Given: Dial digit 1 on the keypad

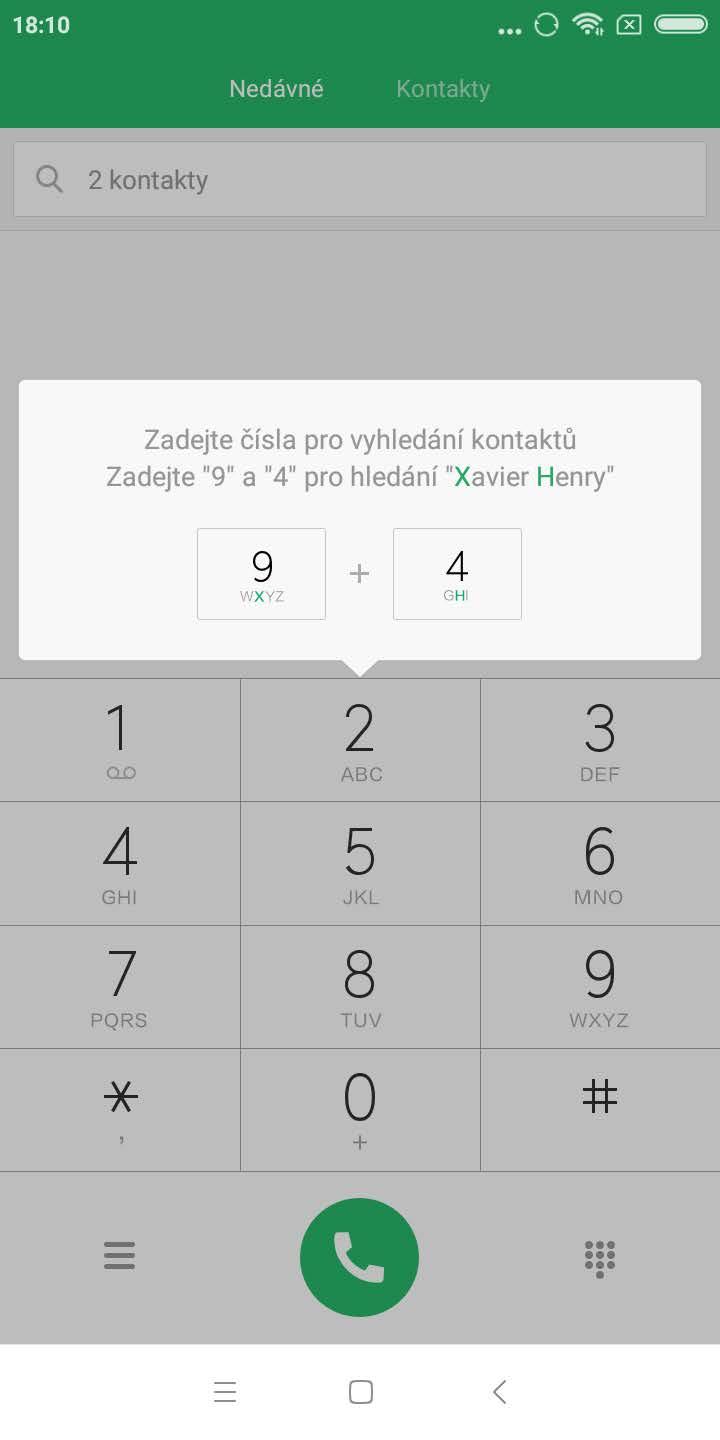Looking at the screenshot, I should 120,740.
